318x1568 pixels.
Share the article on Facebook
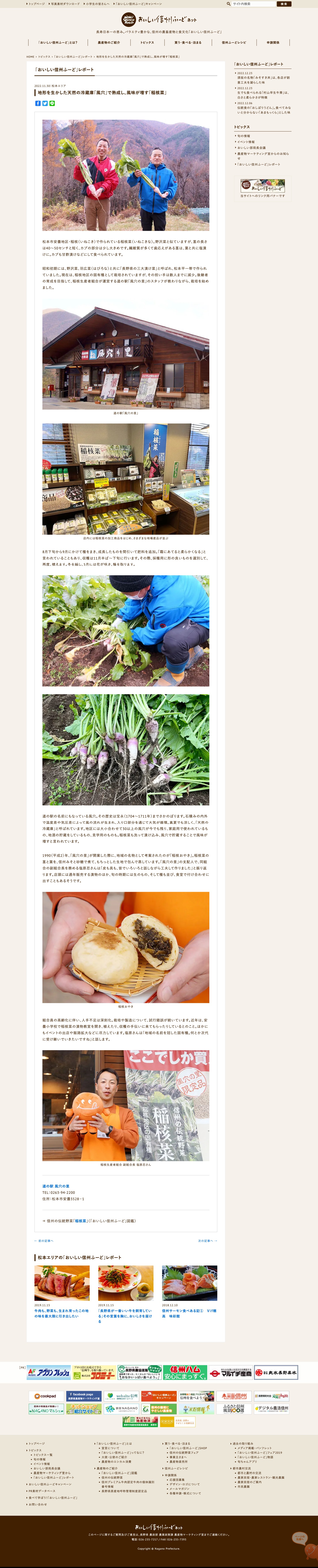point(38,103)
